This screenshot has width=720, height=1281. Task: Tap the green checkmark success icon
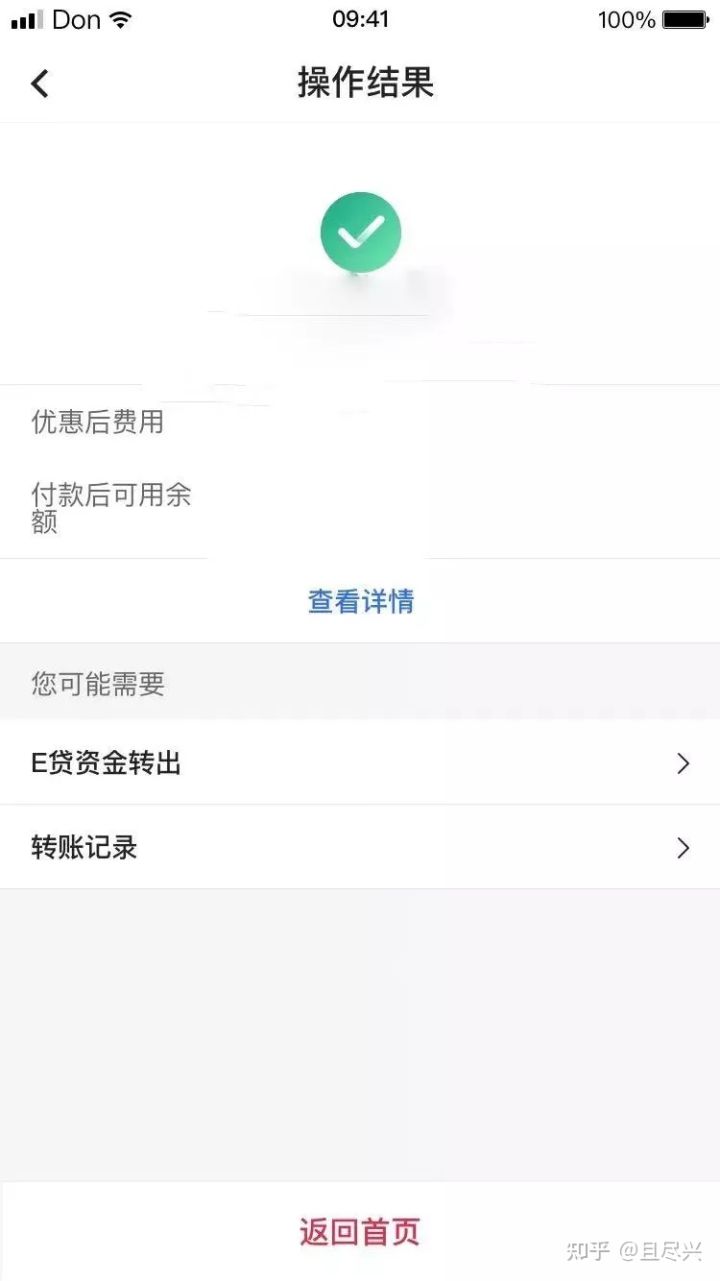(360, 231)
